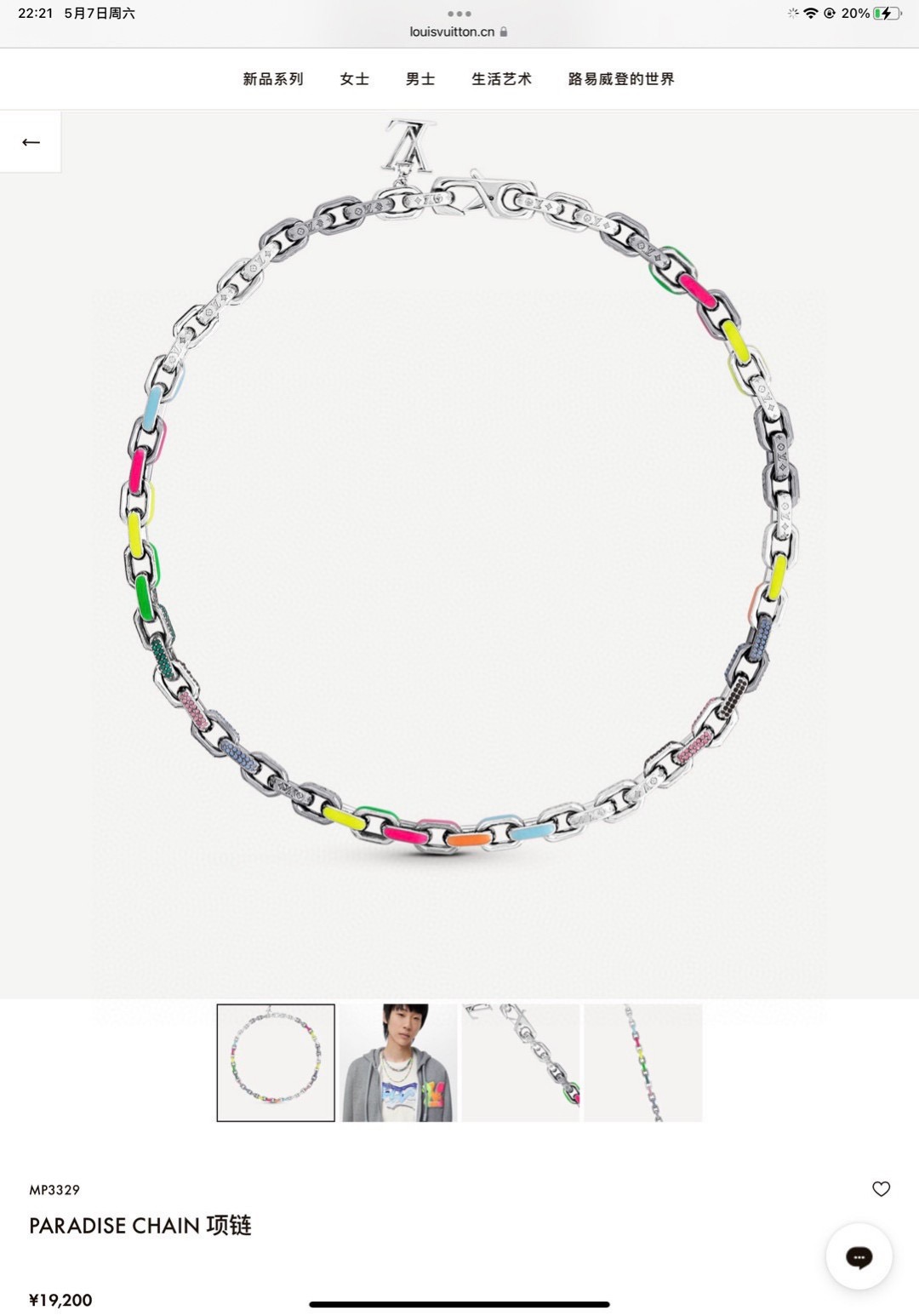Open 路易威登的世界 section

pos(621,79)
